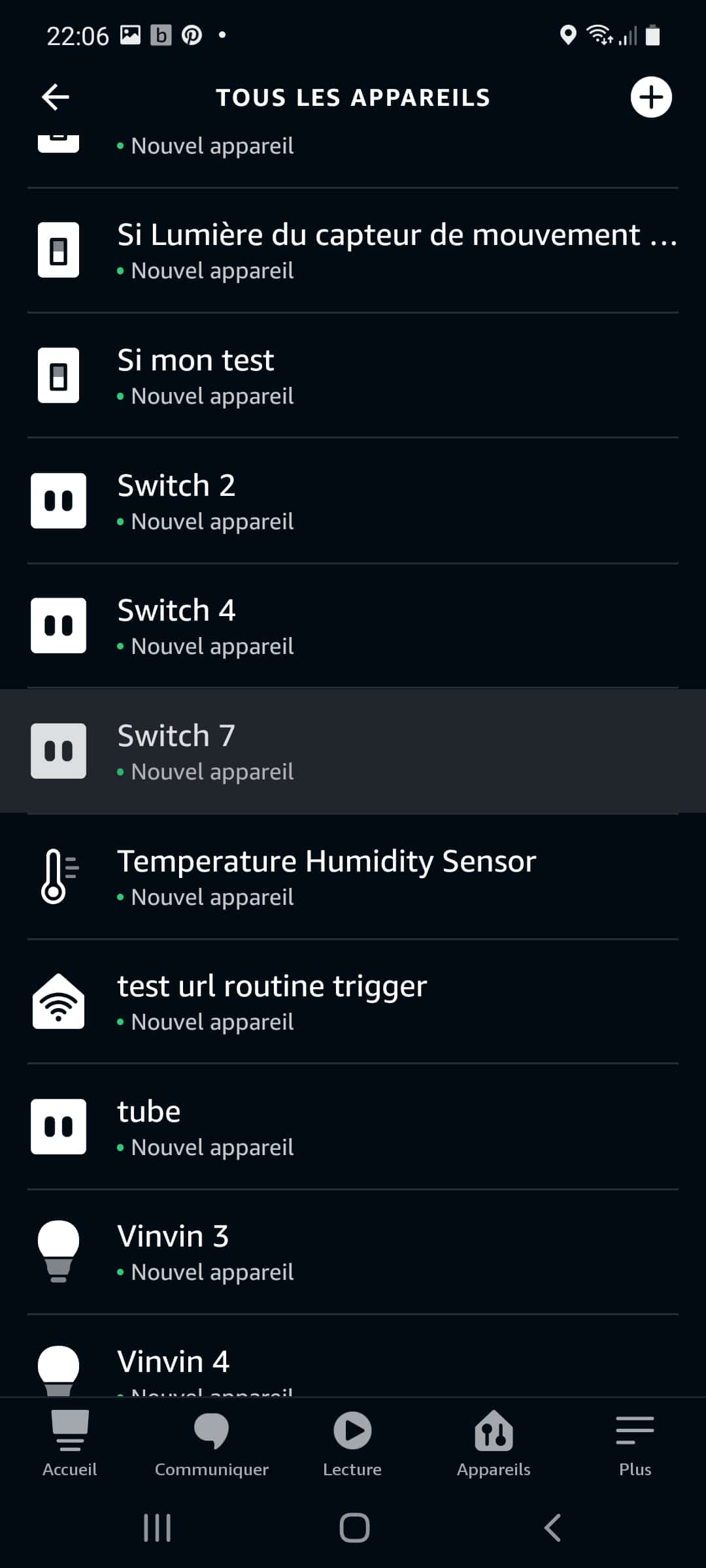Open the Vinvin 4 light

pos(353,1356)
